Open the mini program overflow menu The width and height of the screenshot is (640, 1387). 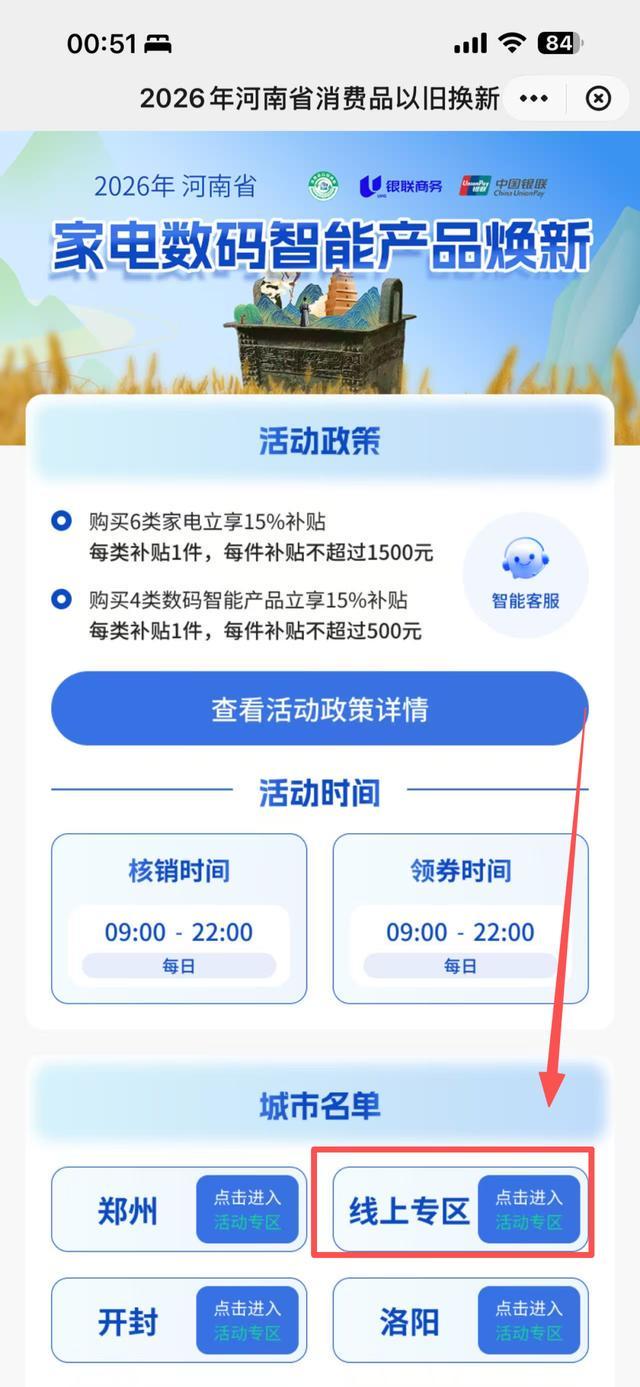coord(534,98)
